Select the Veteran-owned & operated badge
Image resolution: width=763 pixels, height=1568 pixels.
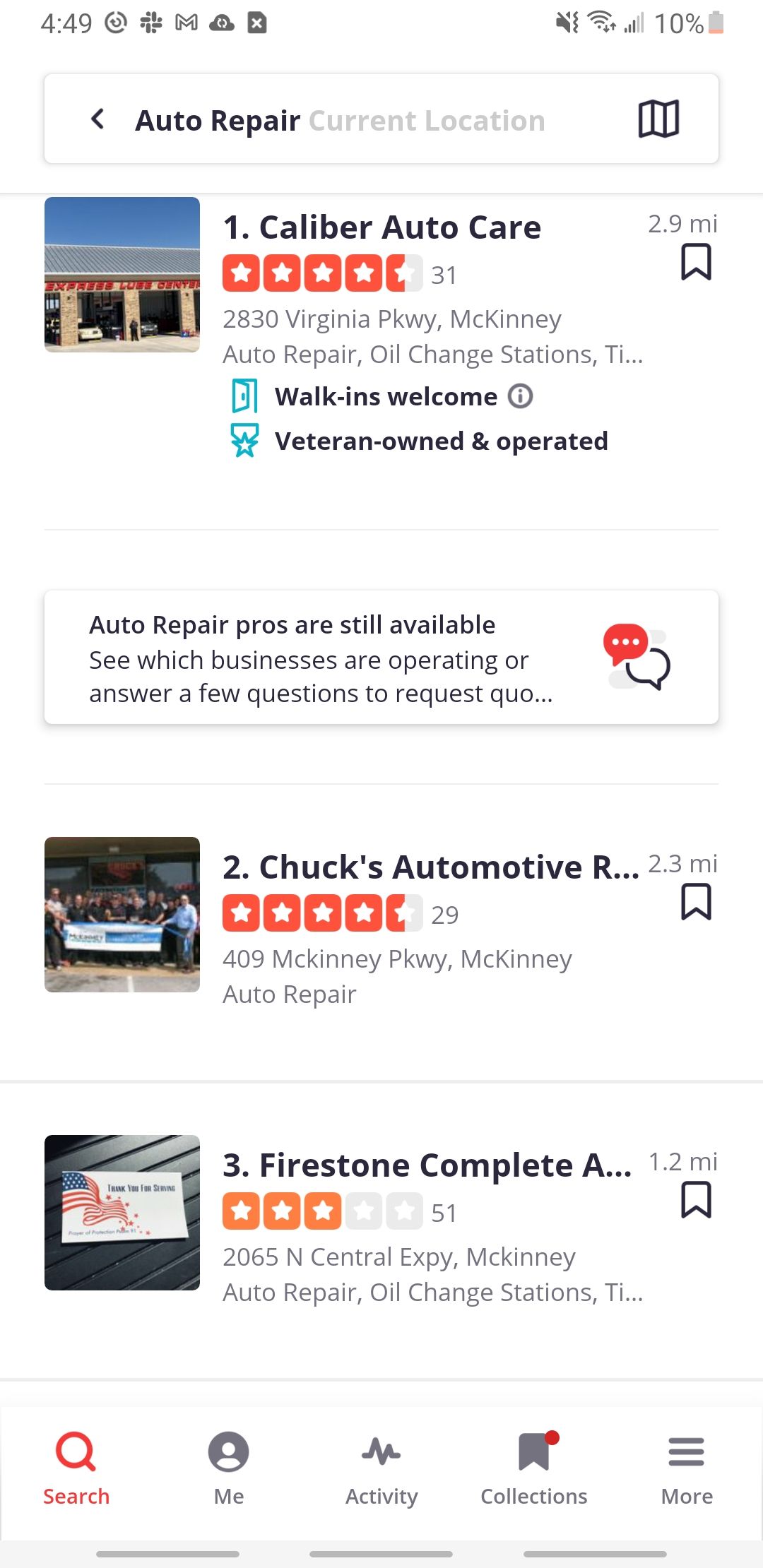point(441,440)
